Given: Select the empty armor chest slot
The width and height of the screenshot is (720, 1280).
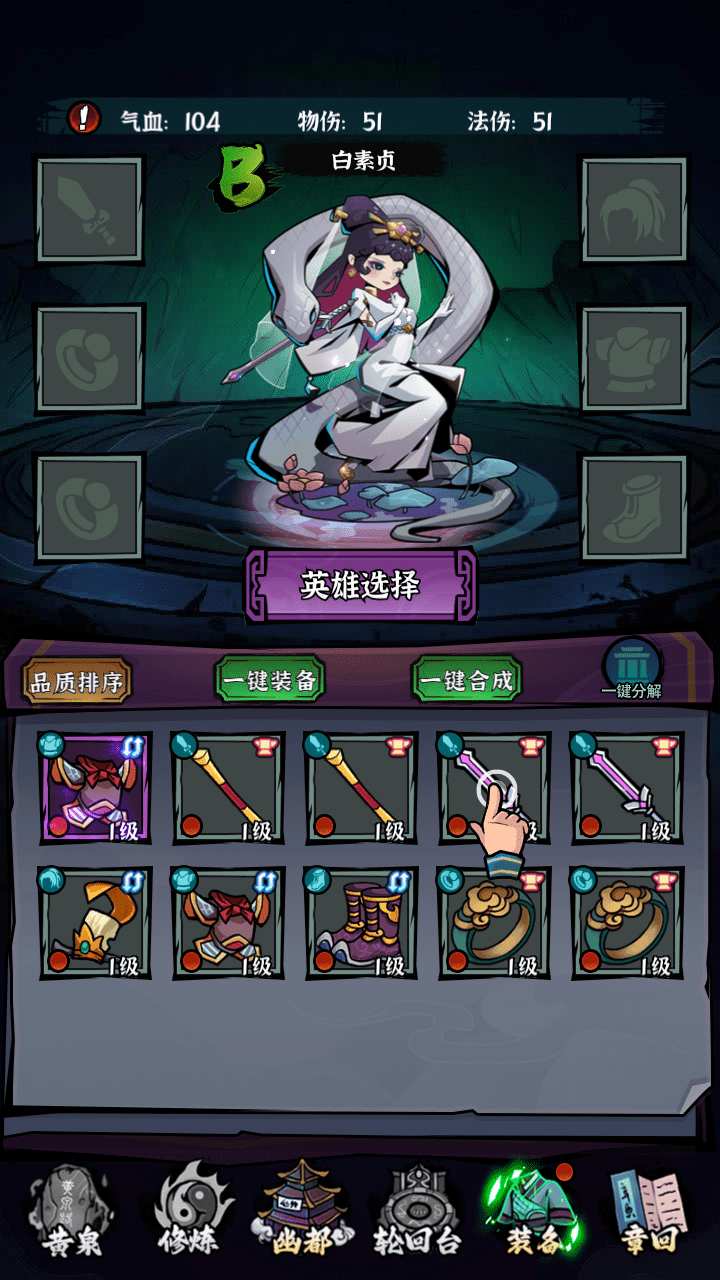Looking at the screenshot, I should [x=635, y=359].
